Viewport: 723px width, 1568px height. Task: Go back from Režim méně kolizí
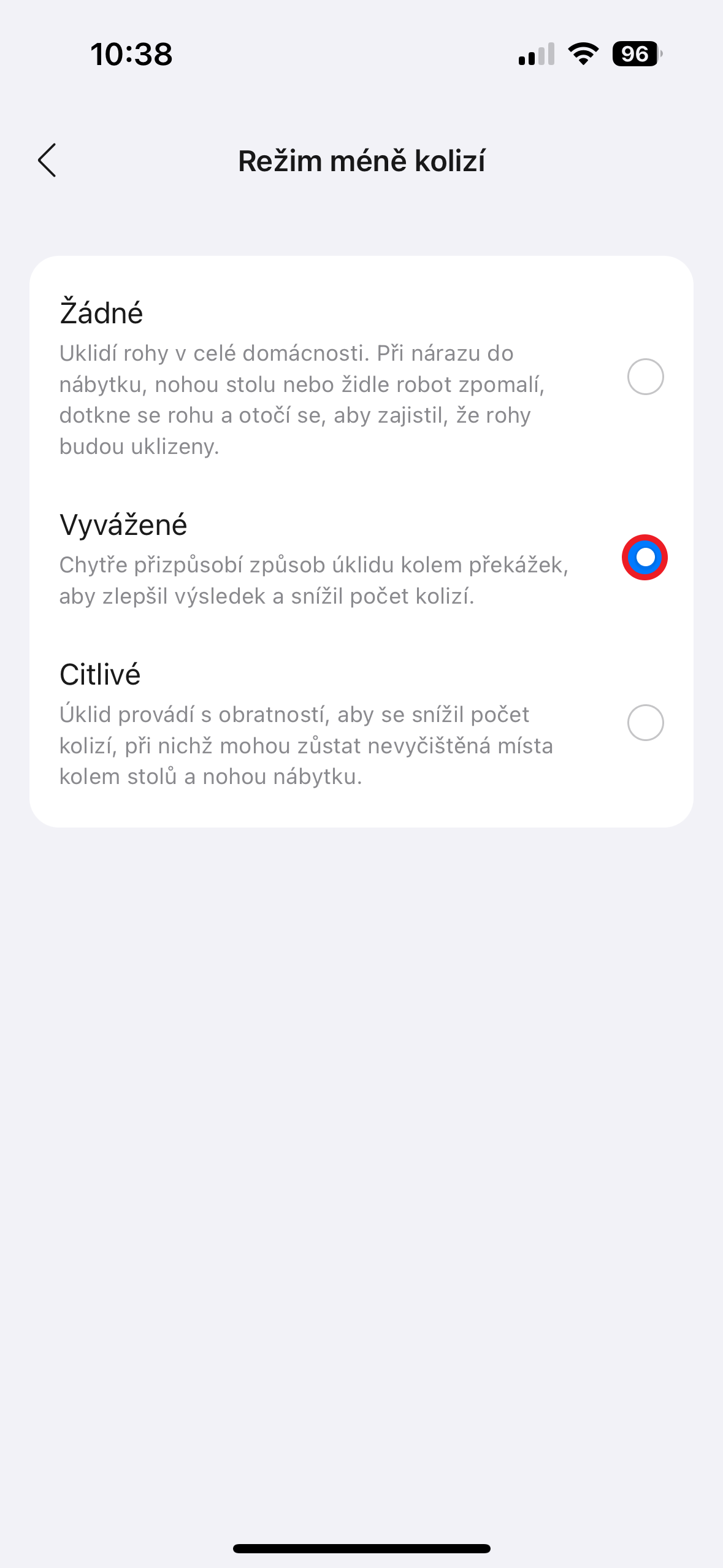[47, 161]
